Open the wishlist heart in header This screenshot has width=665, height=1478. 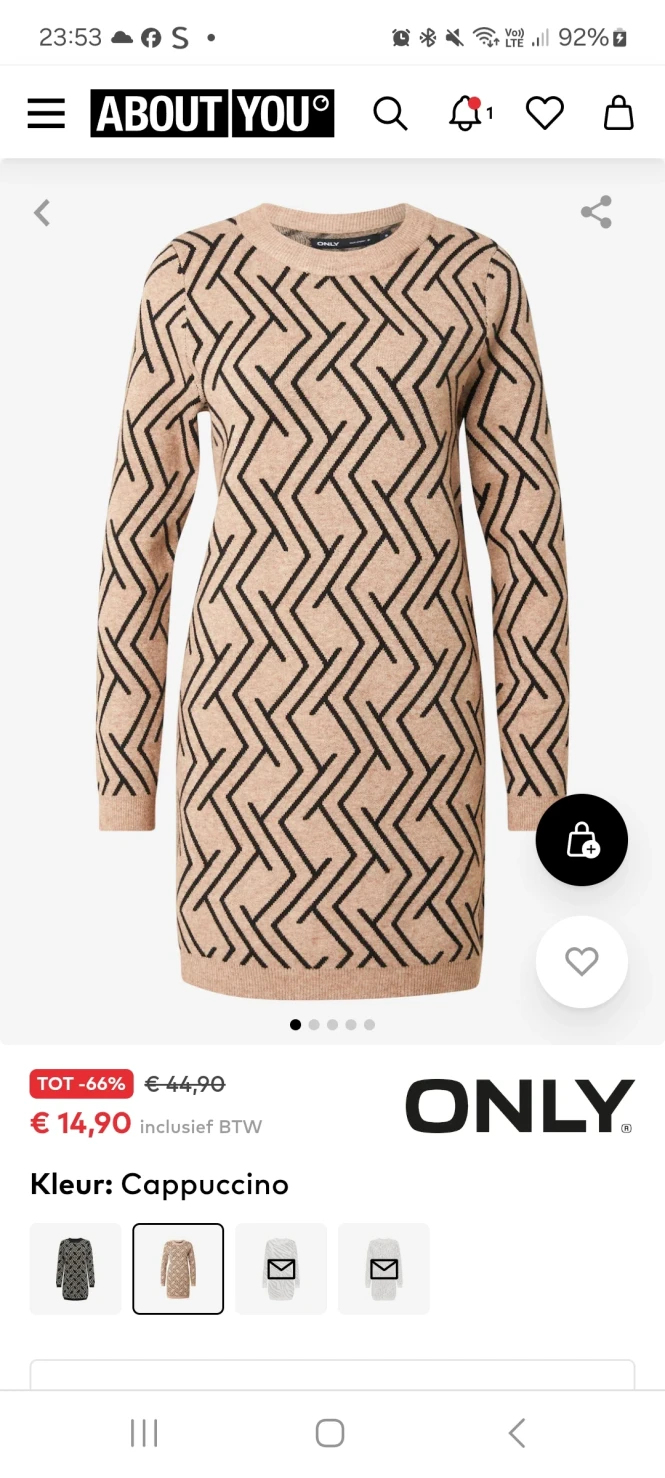(545, 113)
